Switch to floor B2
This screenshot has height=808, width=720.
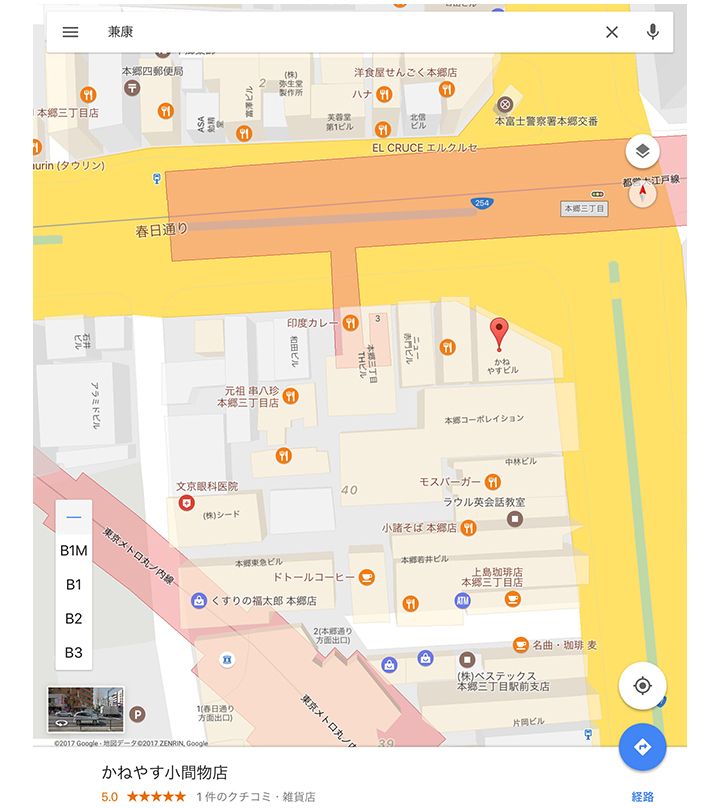(x=73, y=618)
